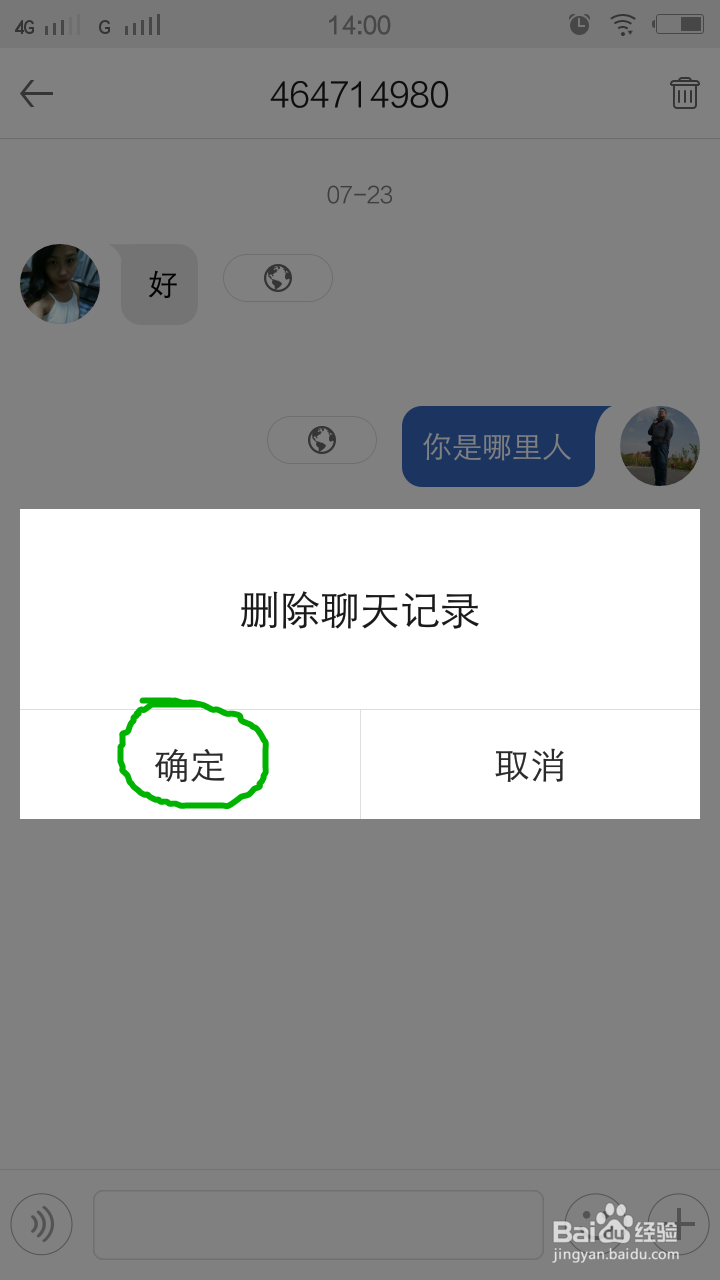Tap the chat title 464714980
This screenshot has width=720, height=1280.
click(x=360, y=93)
